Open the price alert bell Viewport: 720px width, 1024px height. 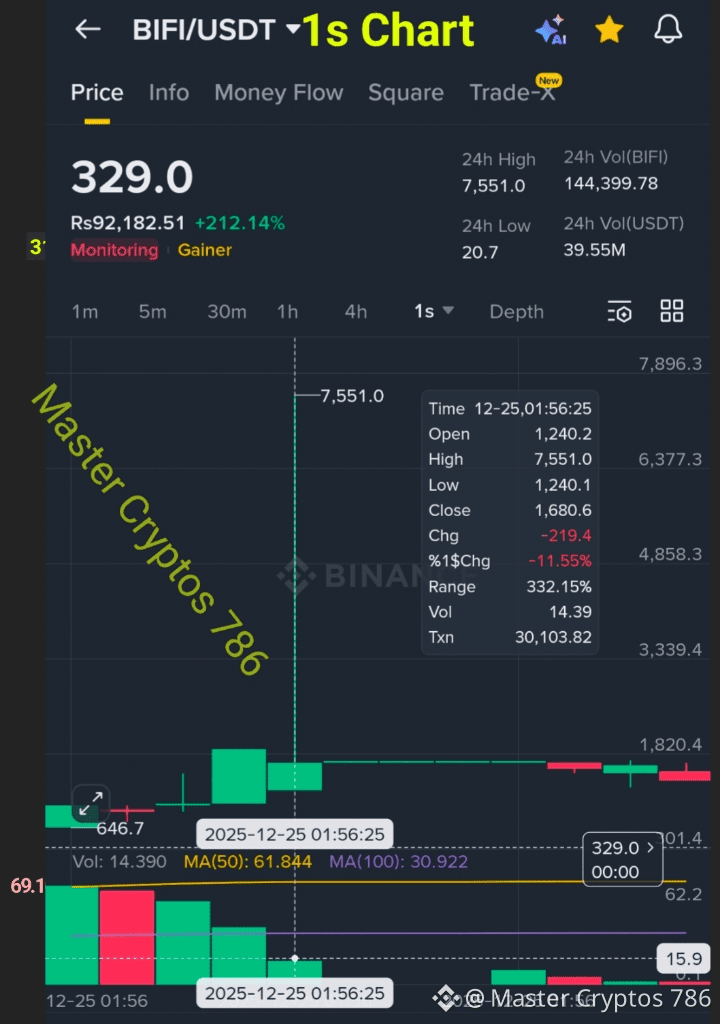(x=667, y=30)
